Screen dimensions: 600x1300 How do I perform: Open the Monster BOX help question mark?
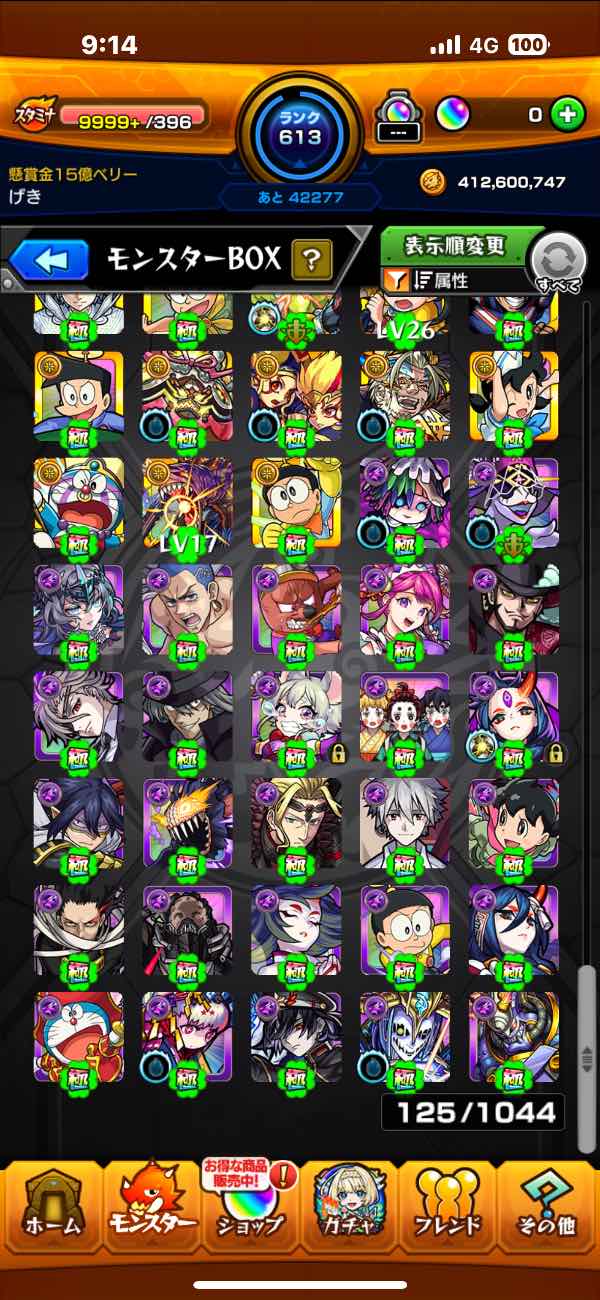tap(312, 261)
